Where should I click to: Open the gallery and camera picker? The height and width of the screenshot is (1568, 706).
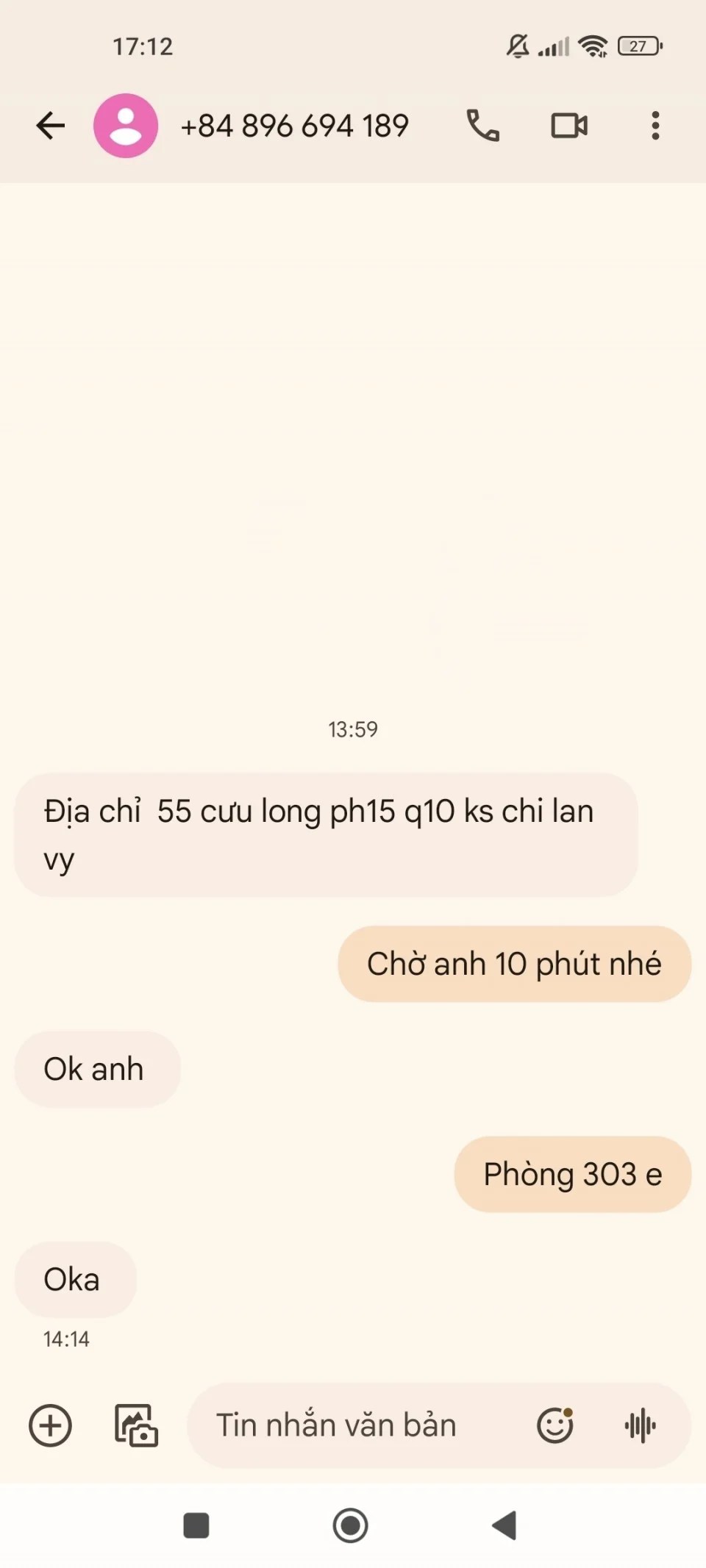136,1425
